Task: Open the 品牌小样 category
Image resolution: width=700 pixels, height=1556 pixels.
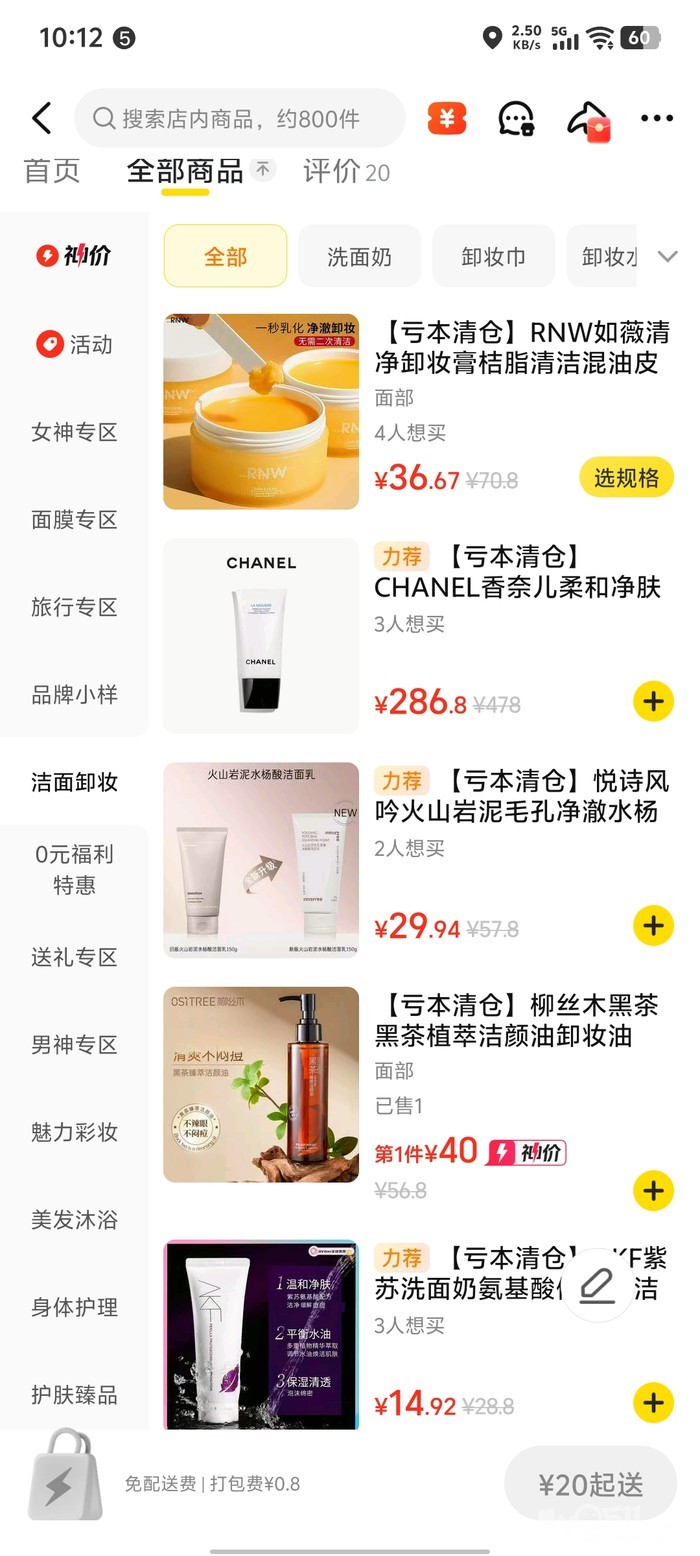Action: point(74,694)
